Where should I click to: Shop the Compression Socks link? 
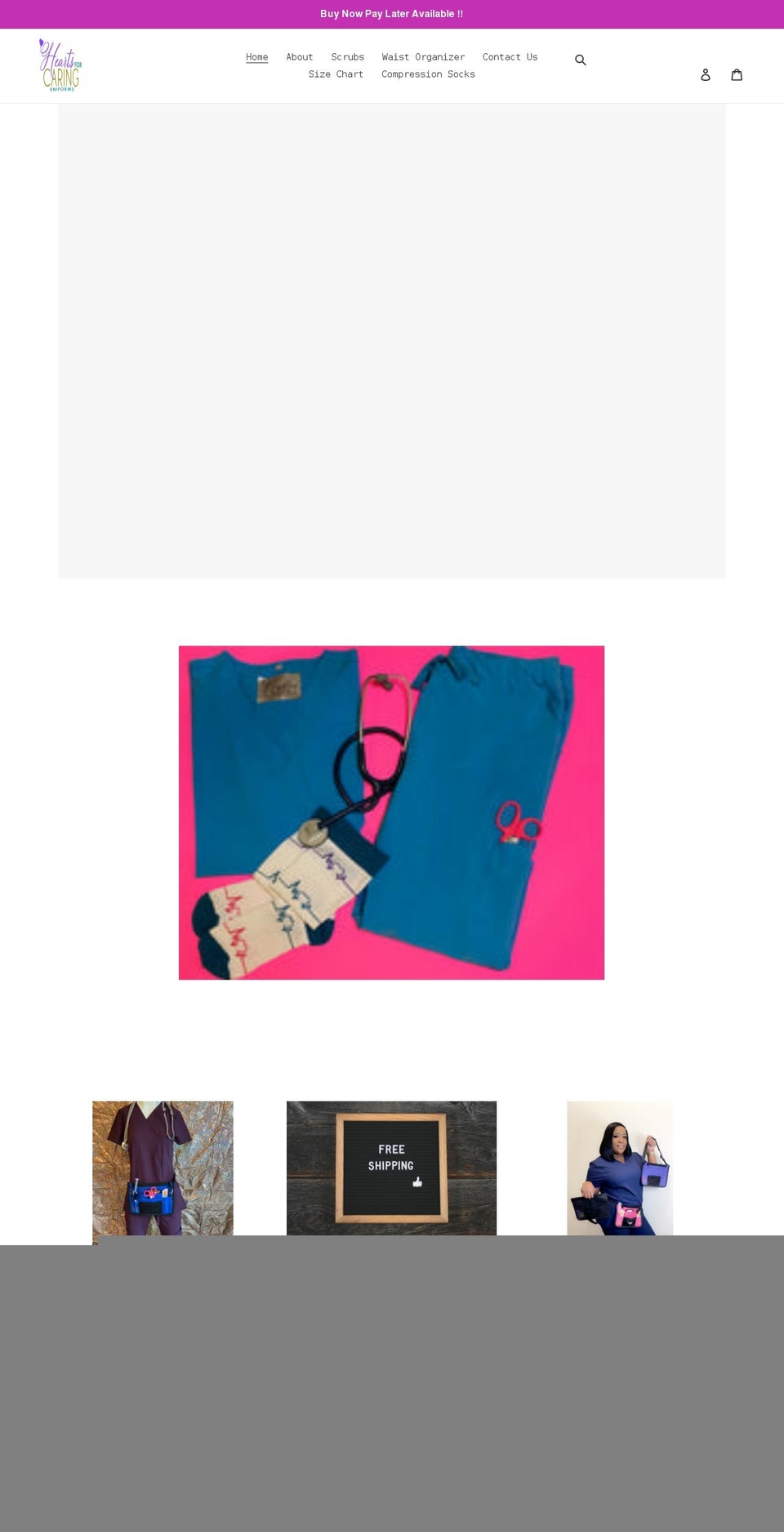pos(428,74)
